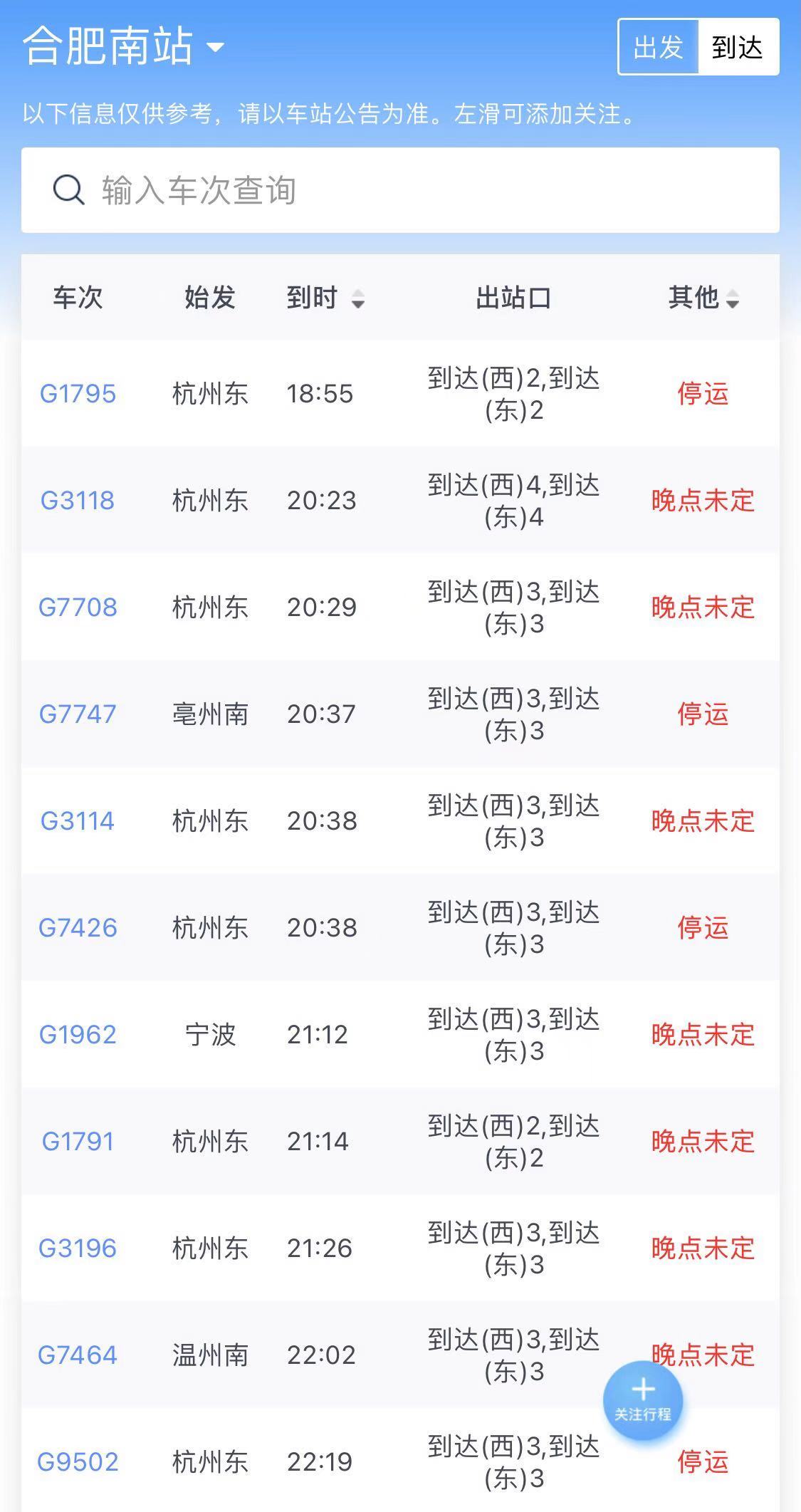Open train G3196 details
The height and width of the screenshot is (1512, 801).
(78, 1248)
